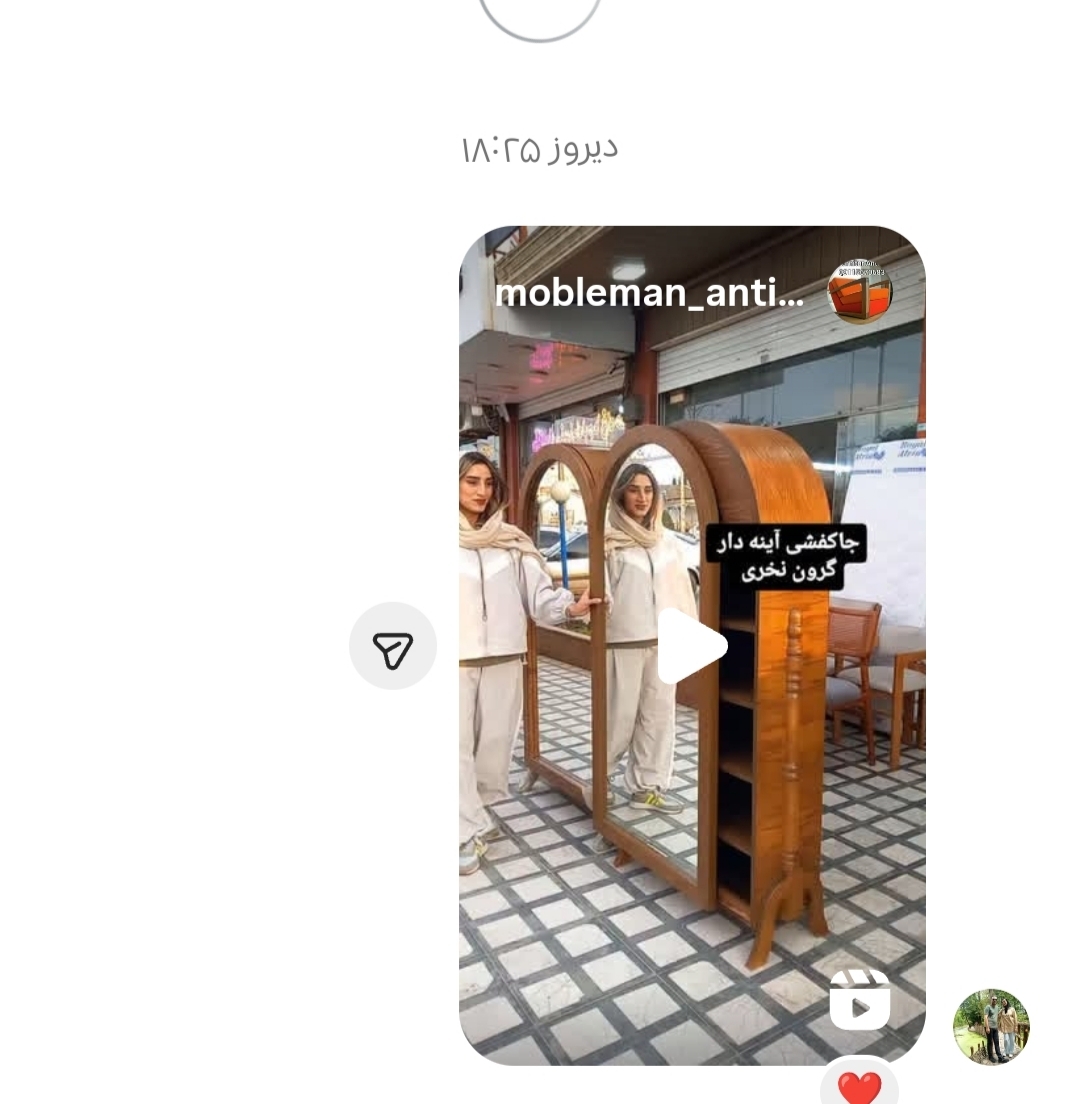Viewport: 1079px width, 1104px height.
Task: Open the sender's profile picture
Action: tap(990, 1027)
